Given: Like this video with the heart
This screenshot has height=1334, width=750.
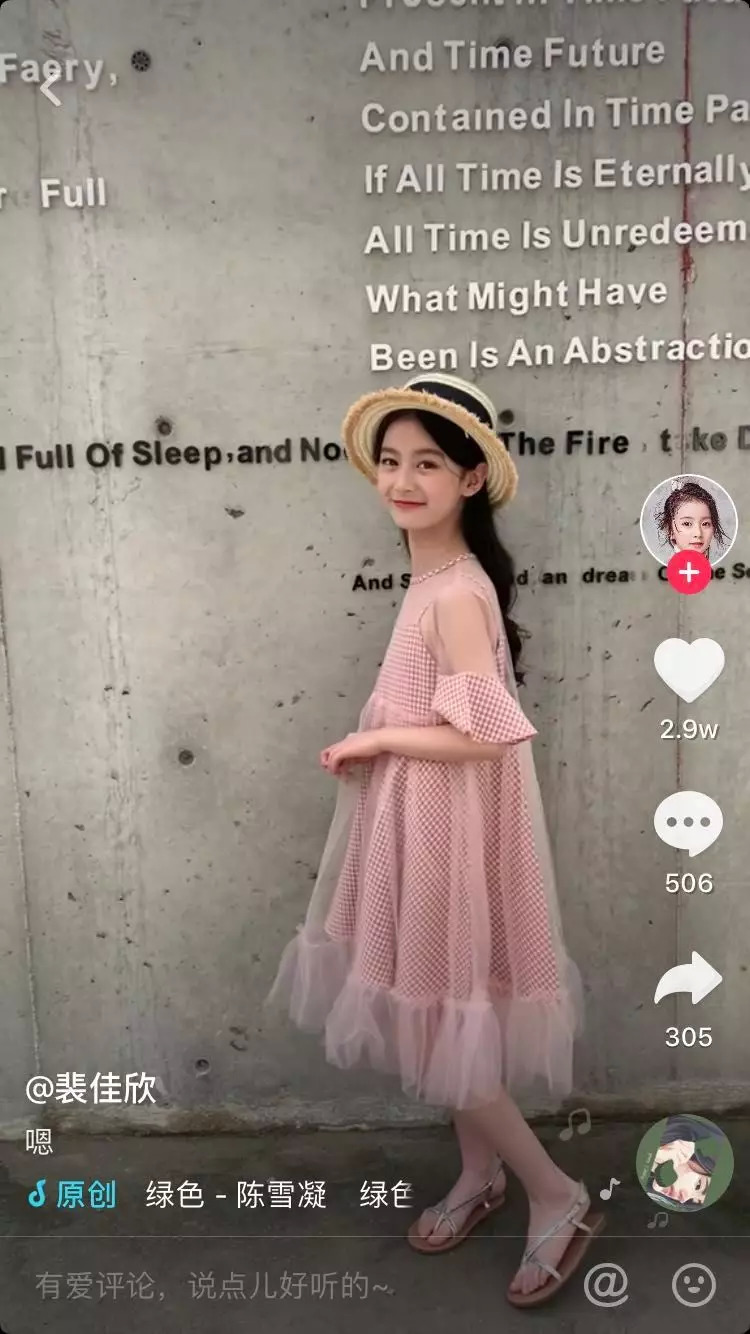Looking at the screenshot, I should pos(689,669).
